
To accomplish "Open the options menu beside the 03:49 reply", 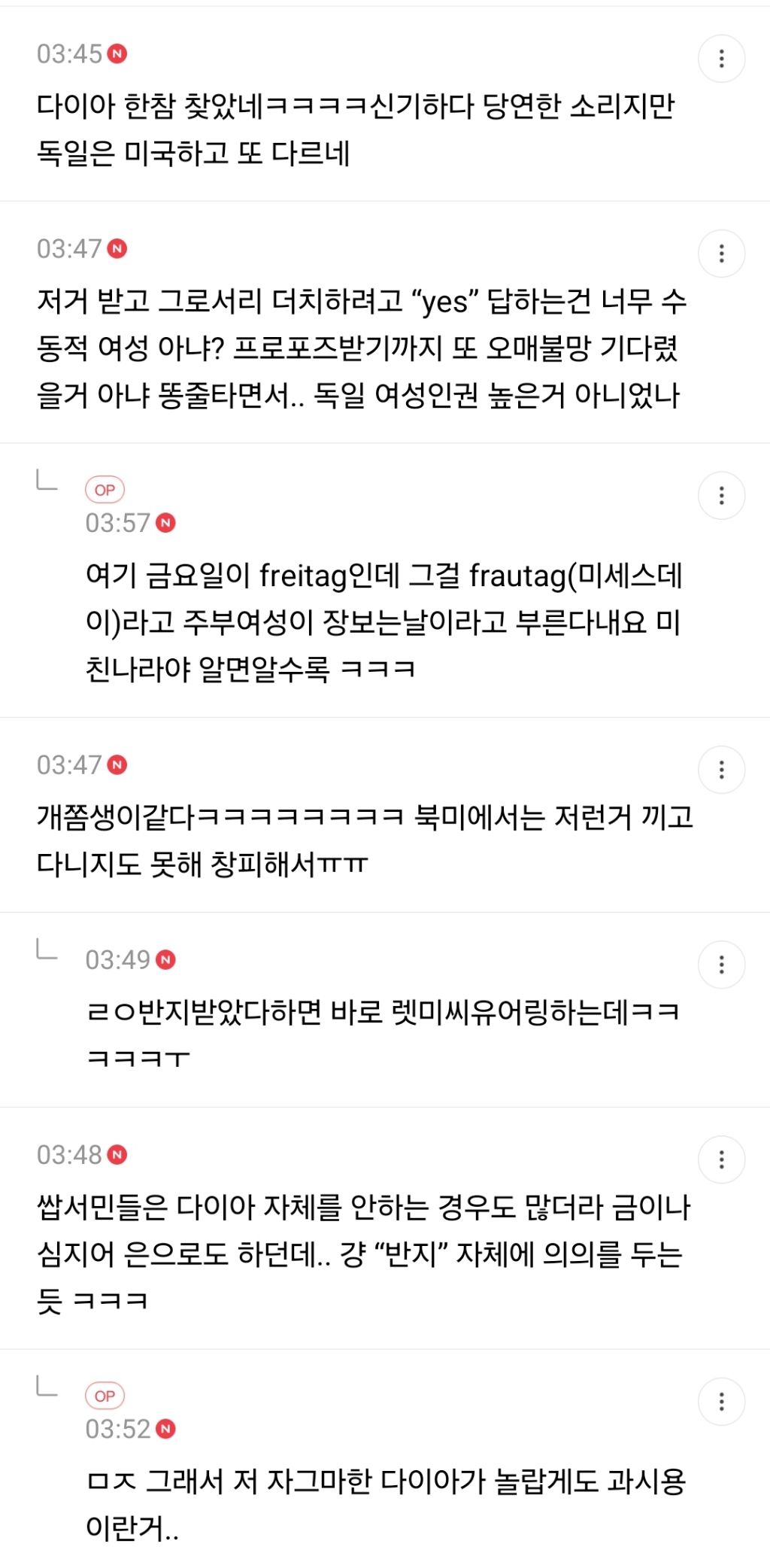I will pos(722,963).
